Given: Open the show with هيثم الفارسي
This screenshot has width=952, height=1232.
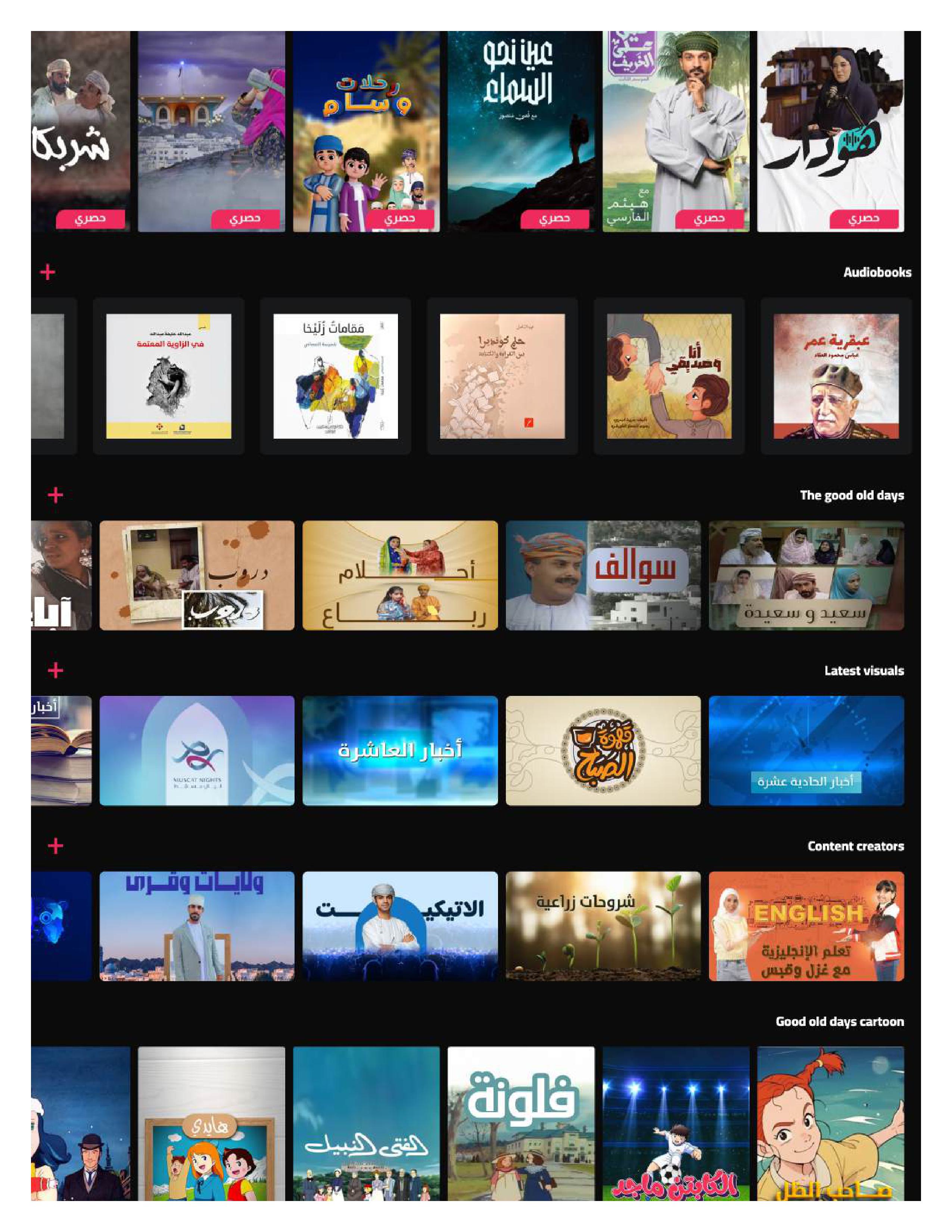Looking at the screenshot, I should [x=676, y=131].
